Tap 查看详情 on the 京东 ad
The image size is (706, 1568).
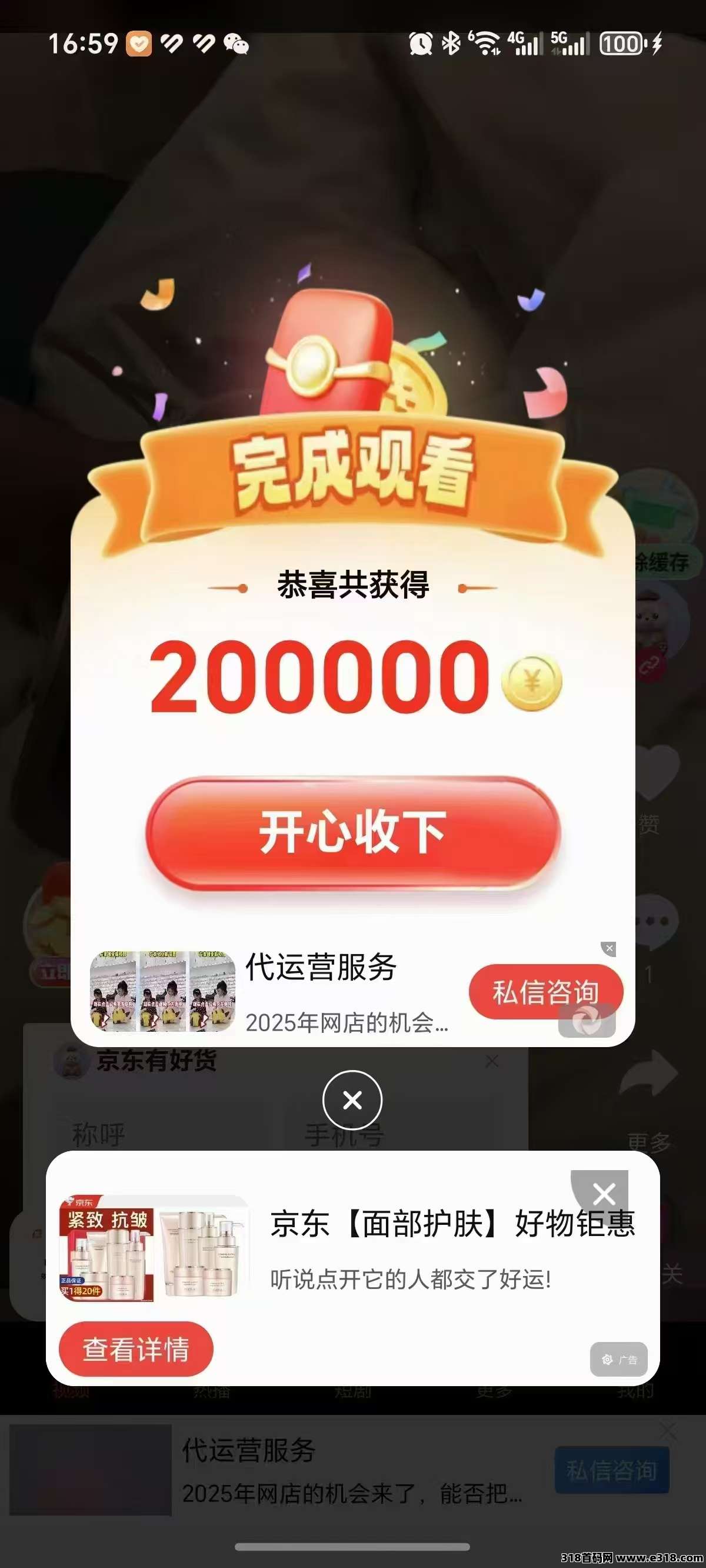136,1349
